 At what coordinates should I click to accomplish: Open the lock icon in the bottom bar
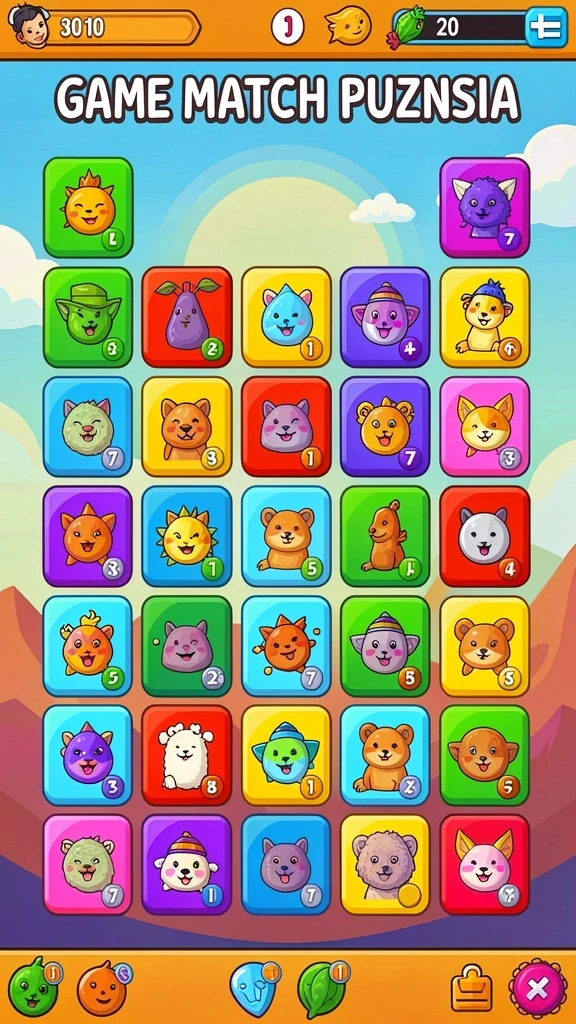[472, 989]
